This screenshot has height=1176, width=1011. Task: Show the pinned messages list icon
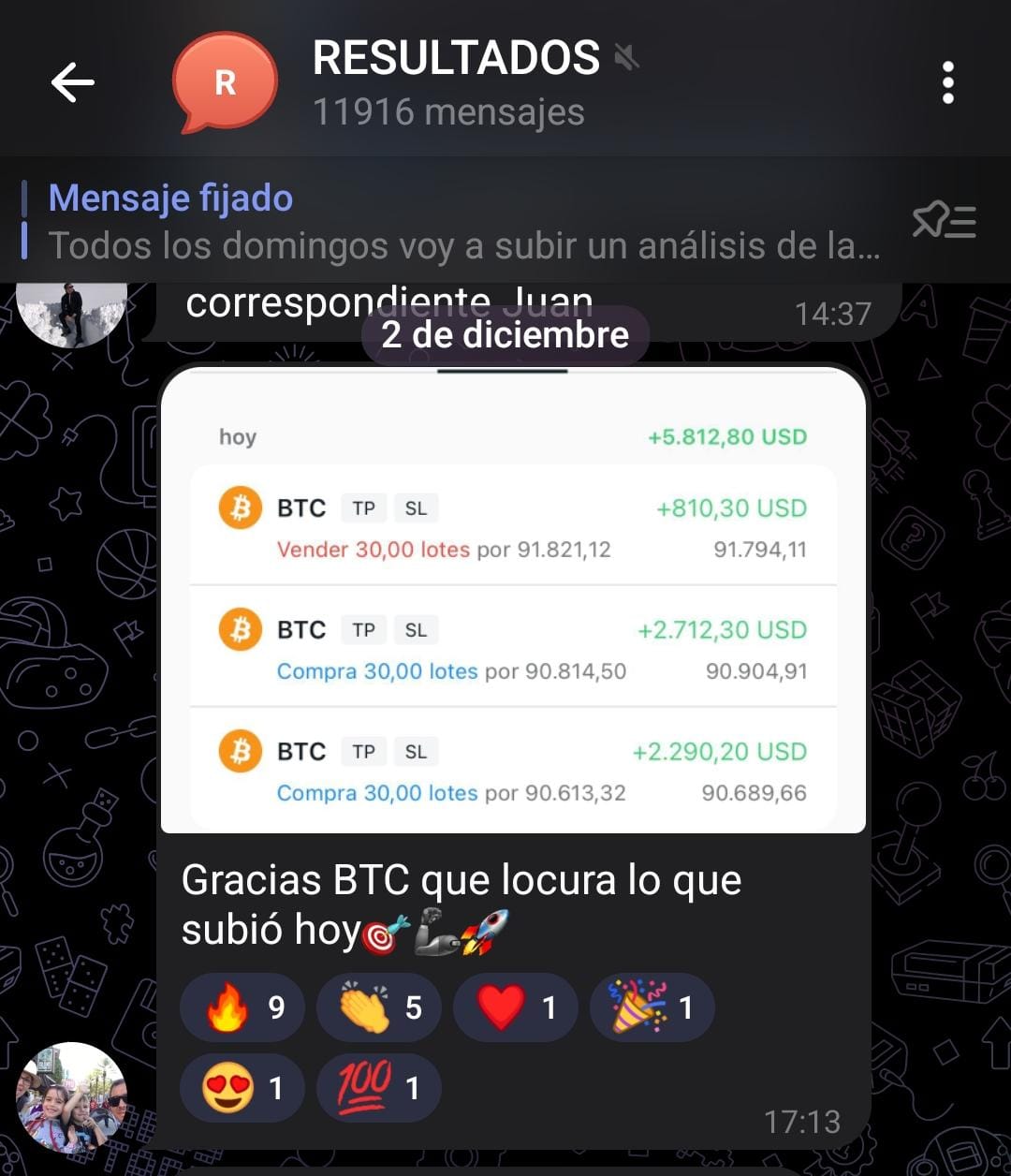[x=944, y=222]
